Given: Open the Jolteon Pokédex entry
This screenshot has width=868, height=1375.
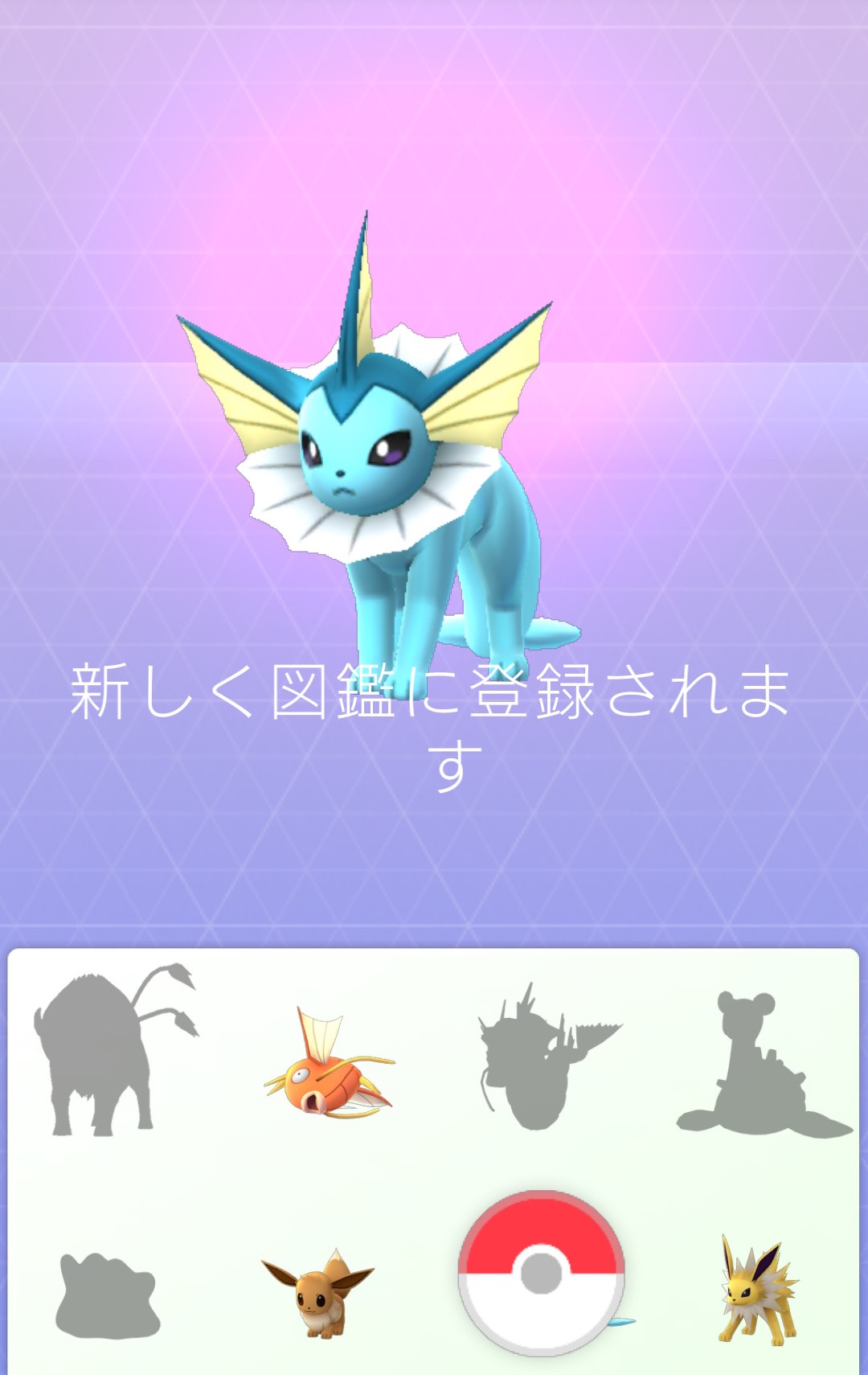Looking at the screenshot, I should pos(755,1292).
